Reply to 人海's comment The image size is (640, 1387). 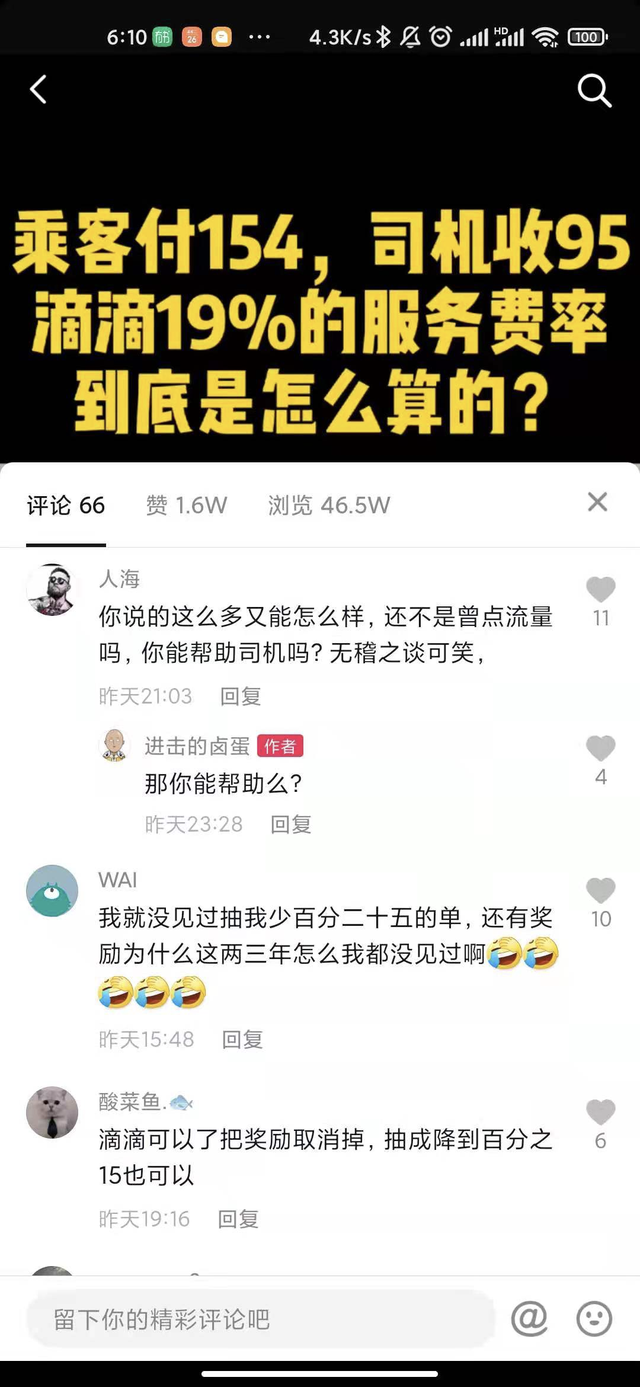[x=241, y=696]
